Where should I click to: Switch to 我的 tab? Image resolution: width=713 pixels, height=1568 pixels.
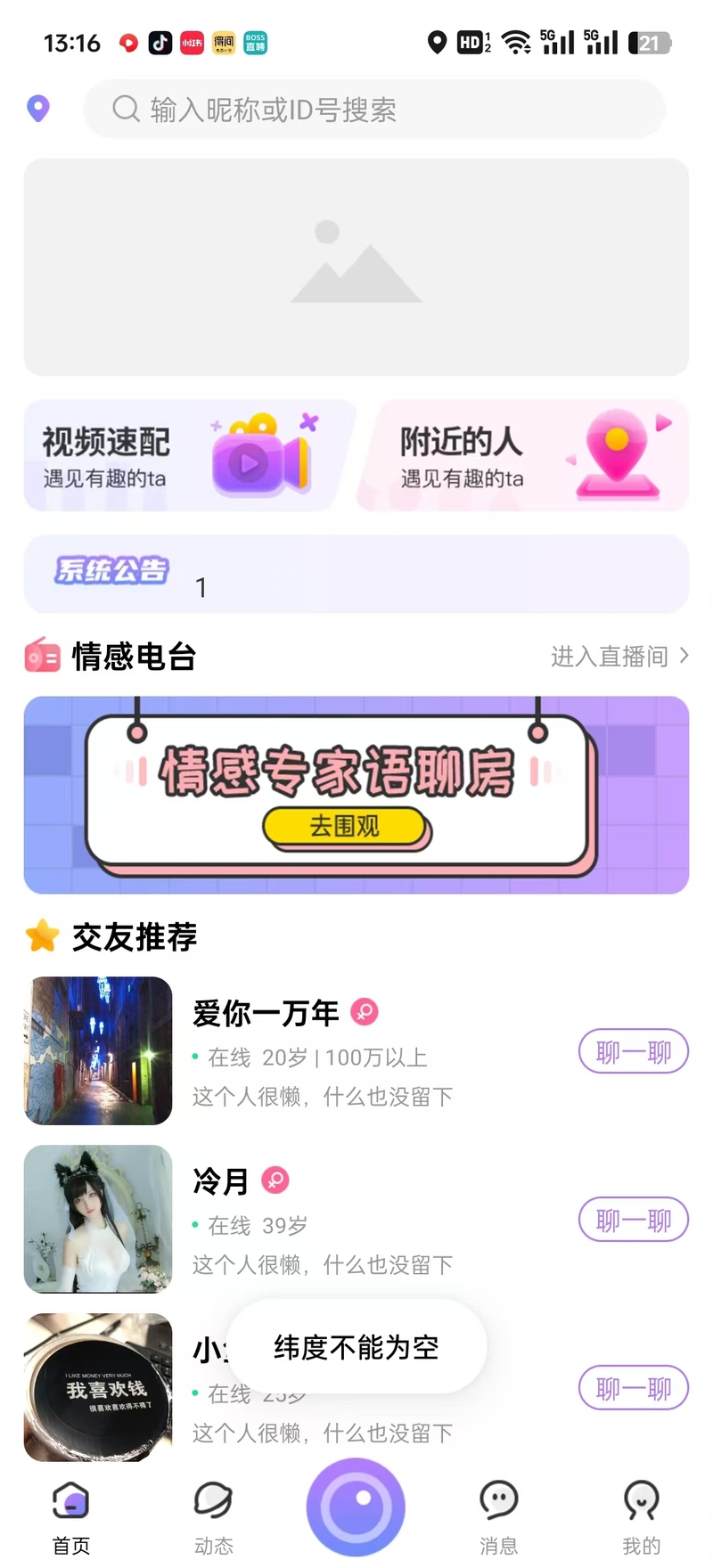tap(642, 1518)
